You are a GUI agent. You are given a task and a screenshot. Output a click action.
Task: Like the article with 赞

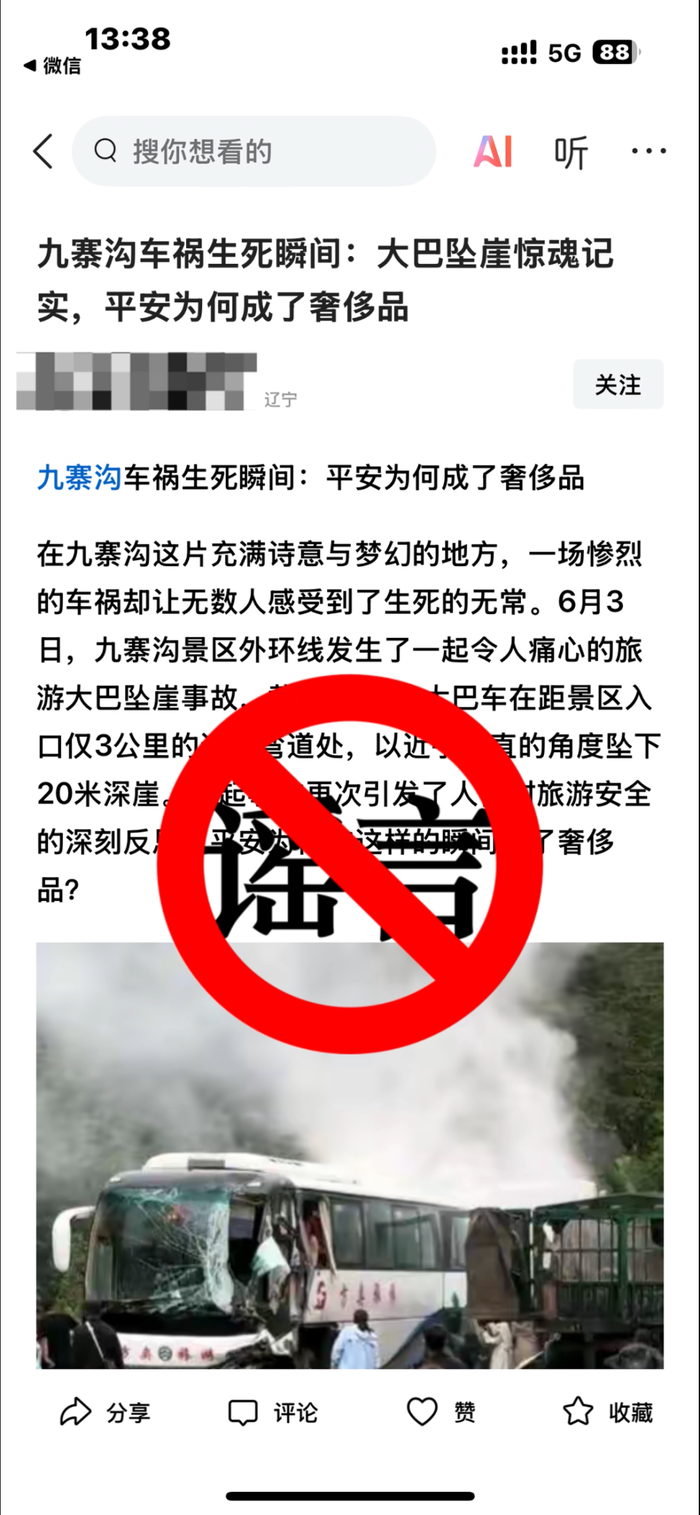(441, 1412)
